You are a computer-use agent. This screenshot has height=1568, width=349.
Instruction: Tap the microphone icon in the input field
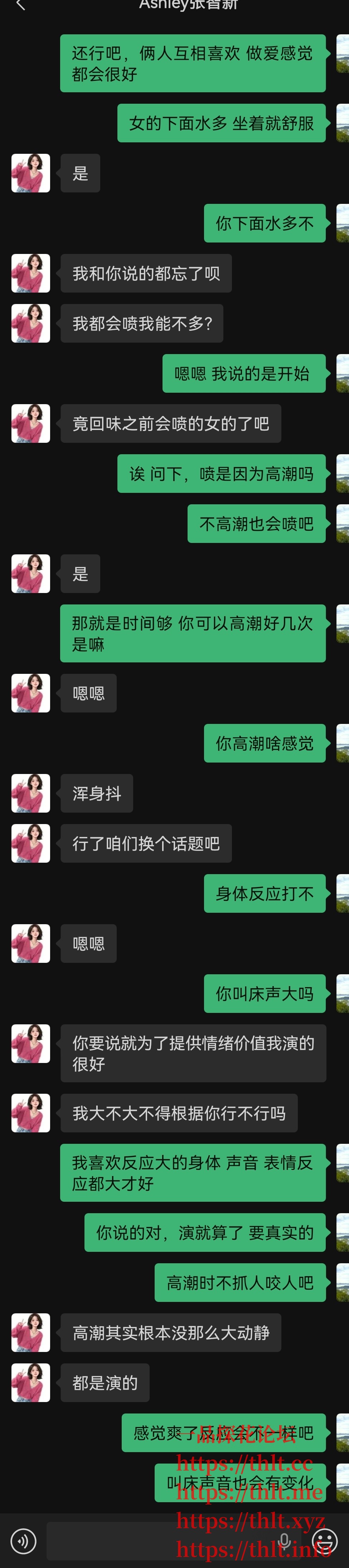pos(285,1541)
